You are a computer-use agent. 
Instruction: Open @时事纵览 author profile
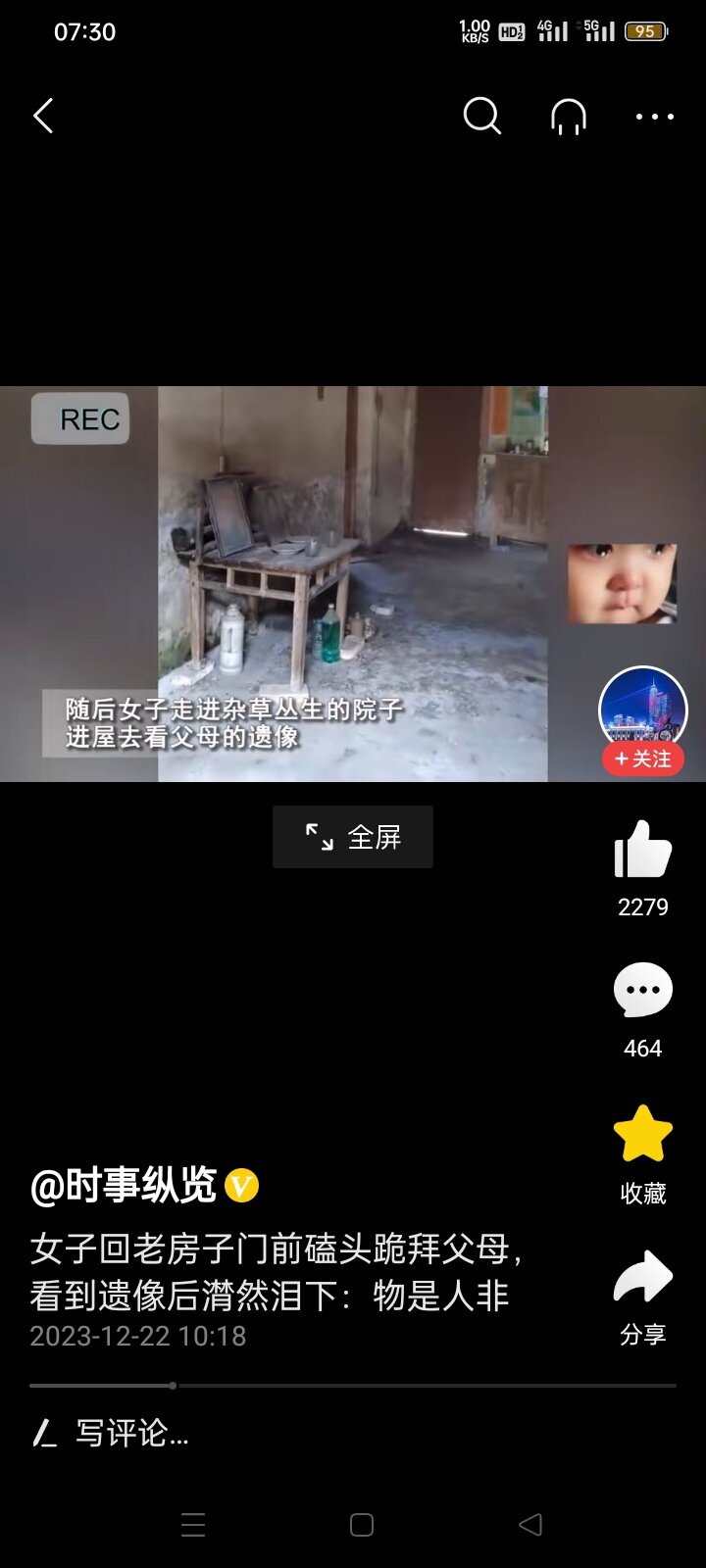pos(124,1186)
